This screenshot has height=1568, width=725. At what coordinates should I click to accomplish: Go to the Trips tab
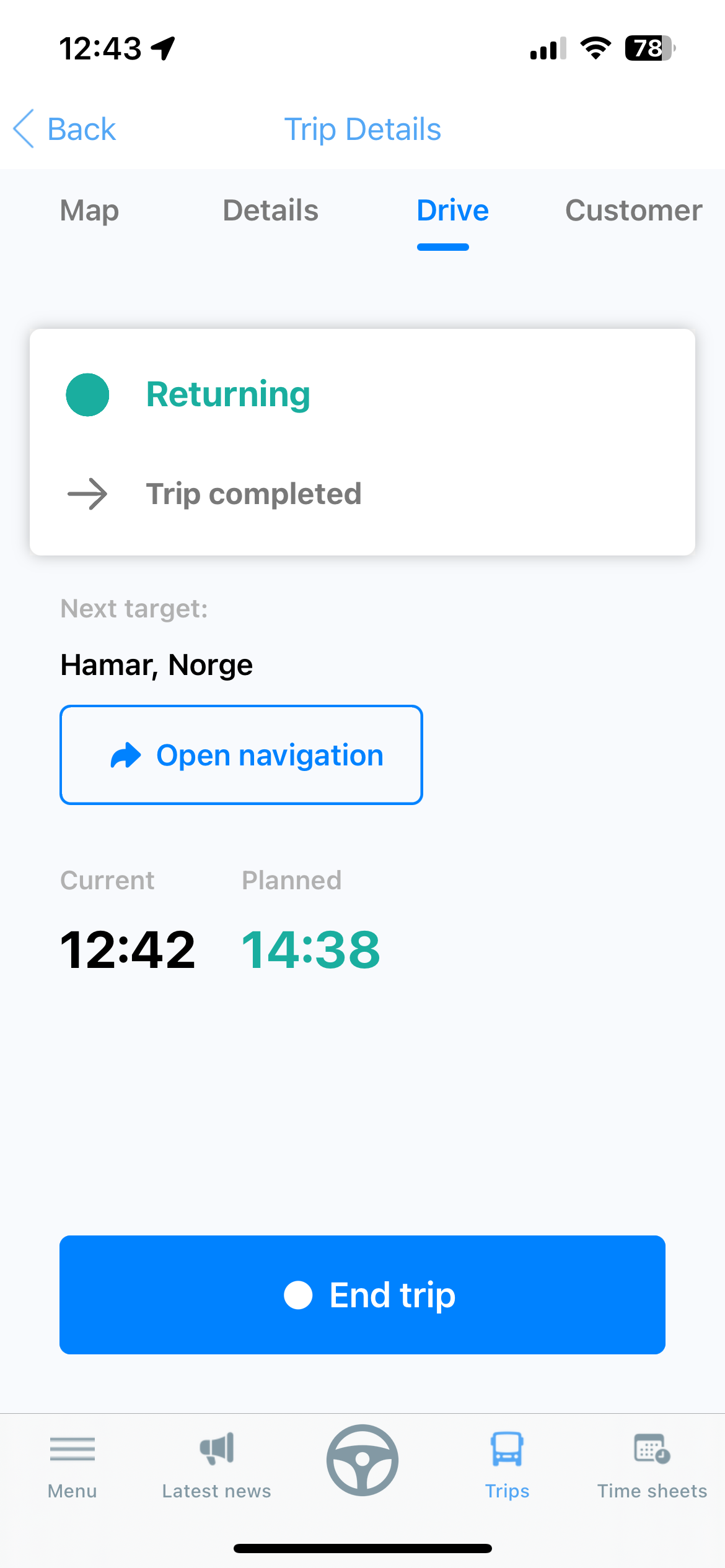(x=507, y=1466)
